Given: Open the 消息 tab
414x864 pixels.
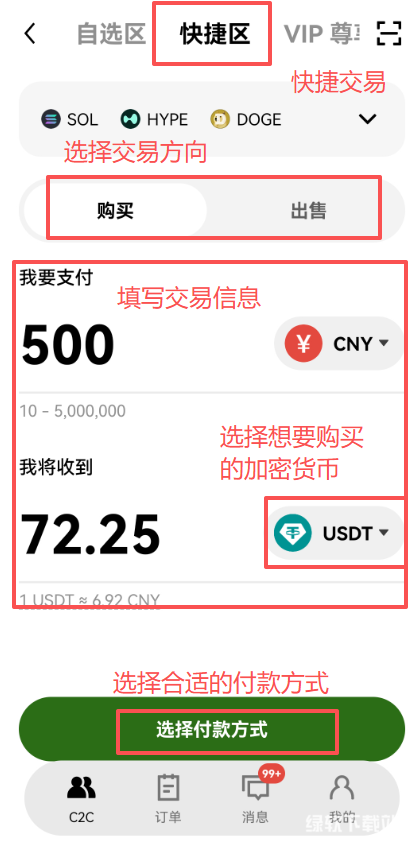Looking at the screenshot, I should [x=255, y=799].
